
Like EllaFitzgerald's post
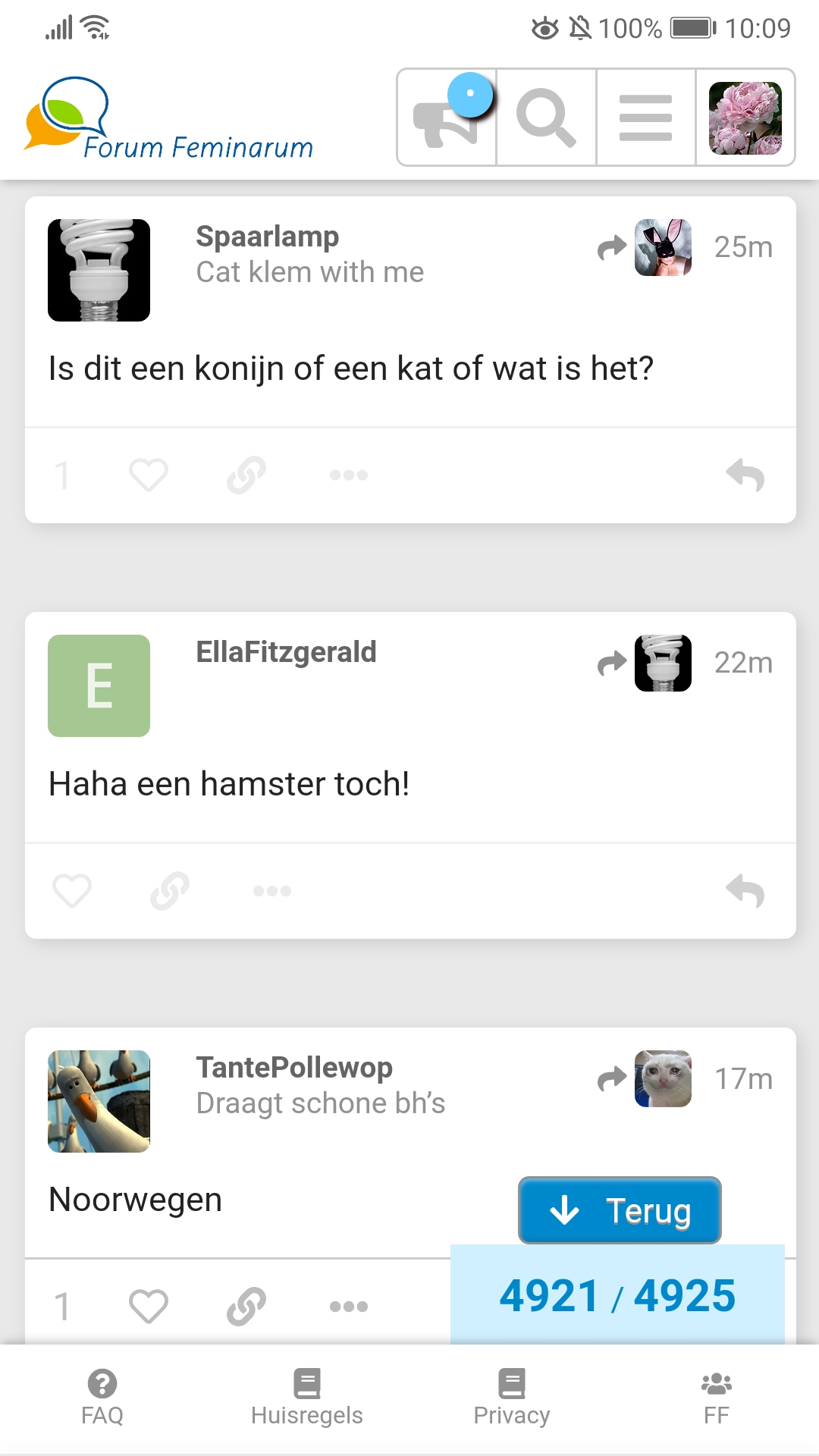[x=72, y=891]
